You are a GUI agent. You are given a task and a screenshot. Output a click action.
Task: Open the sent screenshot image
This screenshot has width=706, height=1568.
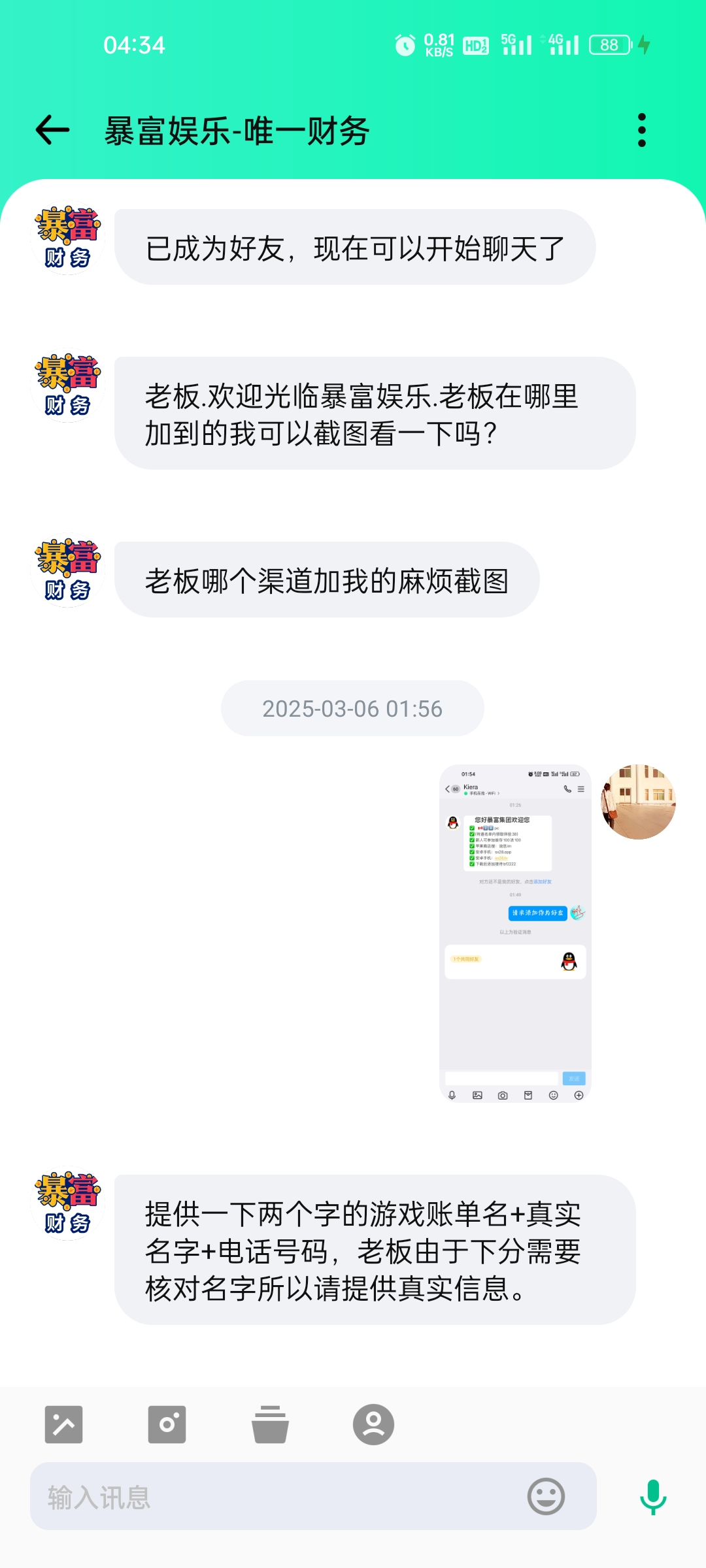(x=515, y=933)
